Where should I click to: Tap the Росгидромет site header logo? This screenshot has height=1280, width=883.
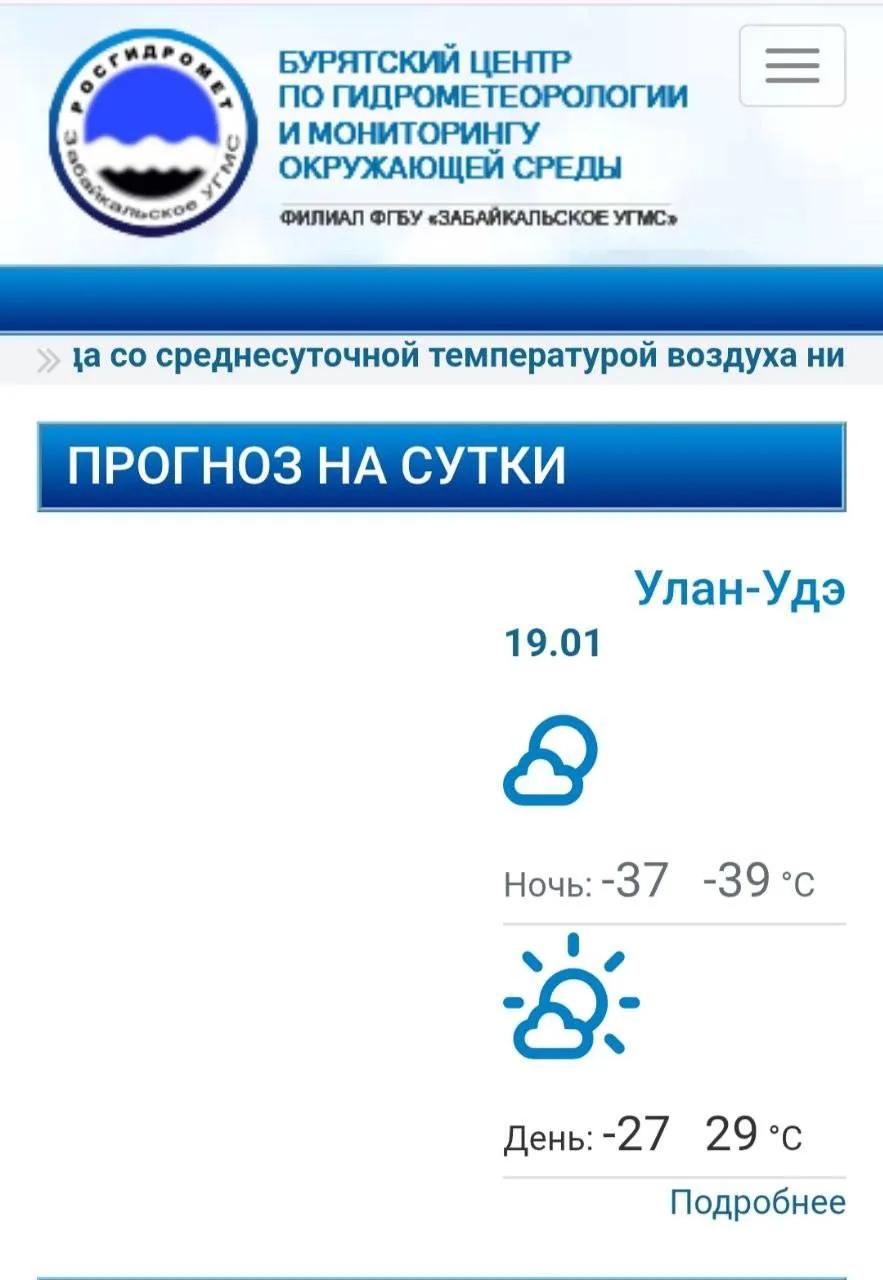pos(150,131)
